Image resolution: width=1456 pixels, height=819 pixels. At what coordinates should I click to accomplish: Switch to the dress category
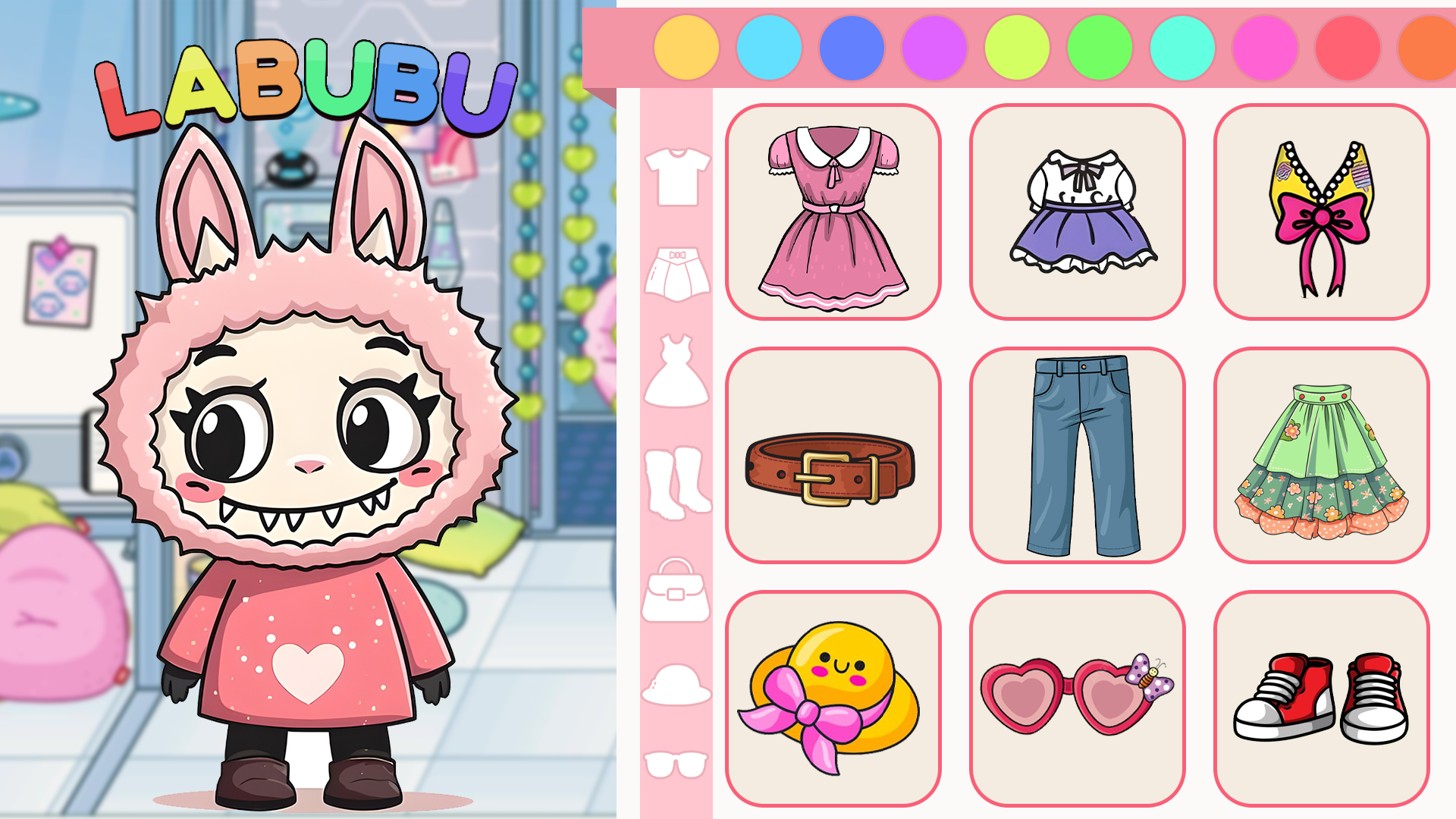click(x=676, y=371)
